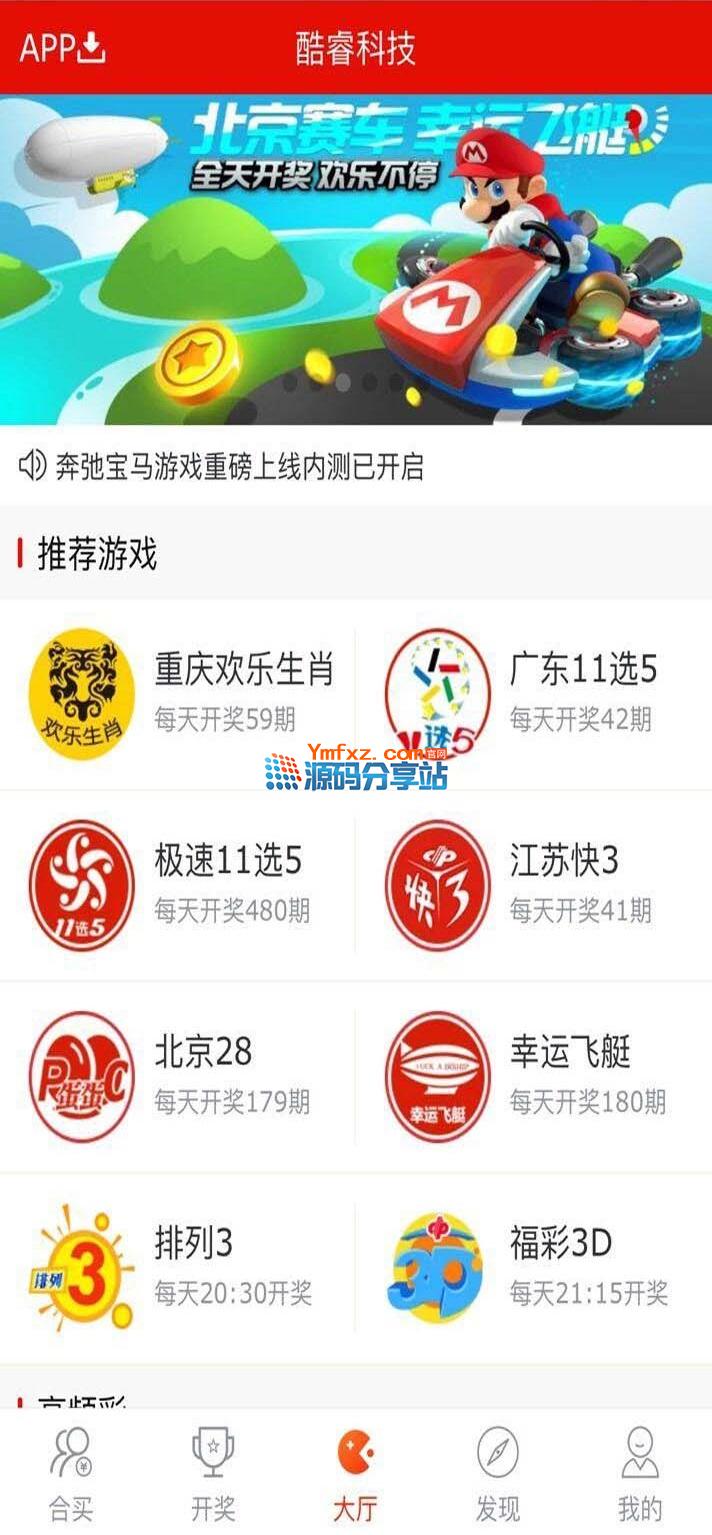Switch to the 合买 tab
Image resolution: width=712 pixels, height=1535 pixels.
point(71,1472)
